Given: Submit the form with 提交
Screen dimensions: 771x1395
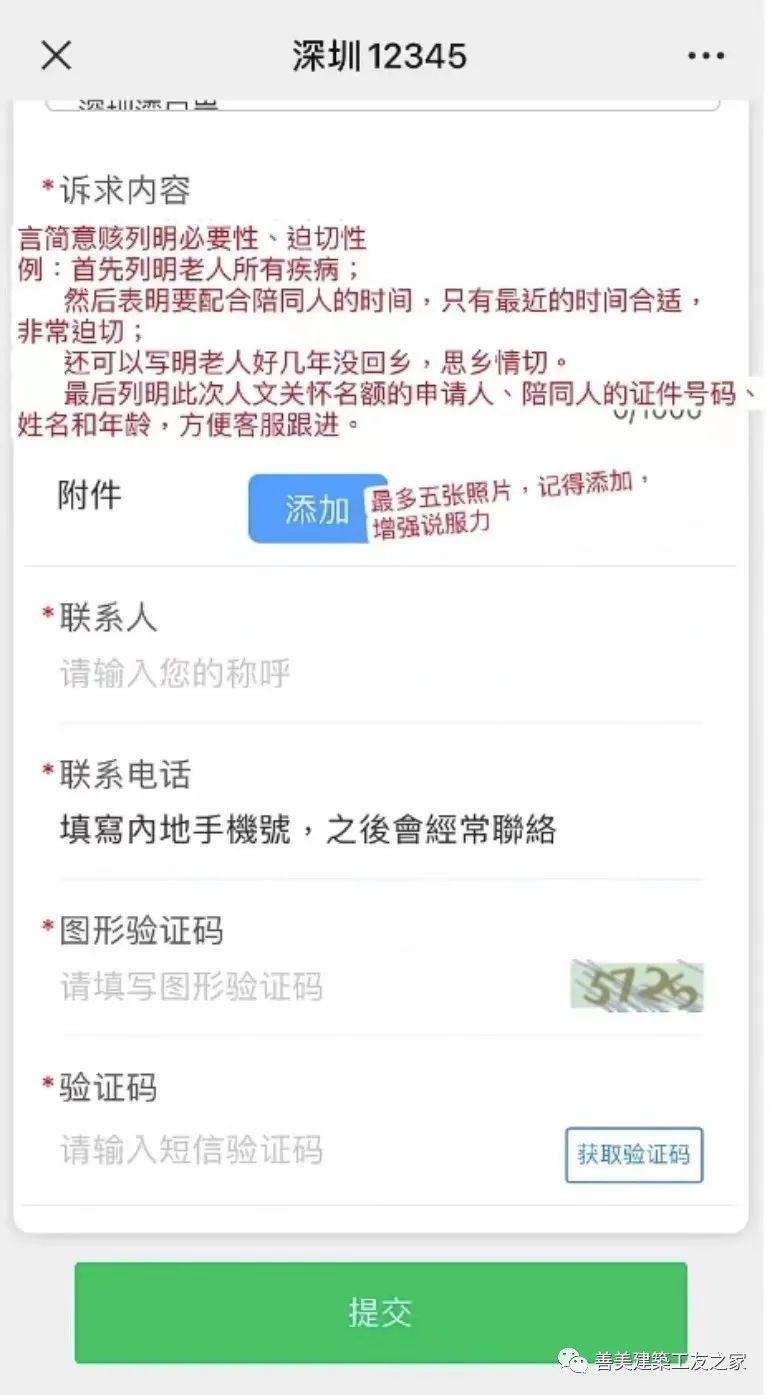Looking at the screenshot, I should point(381,1313).
